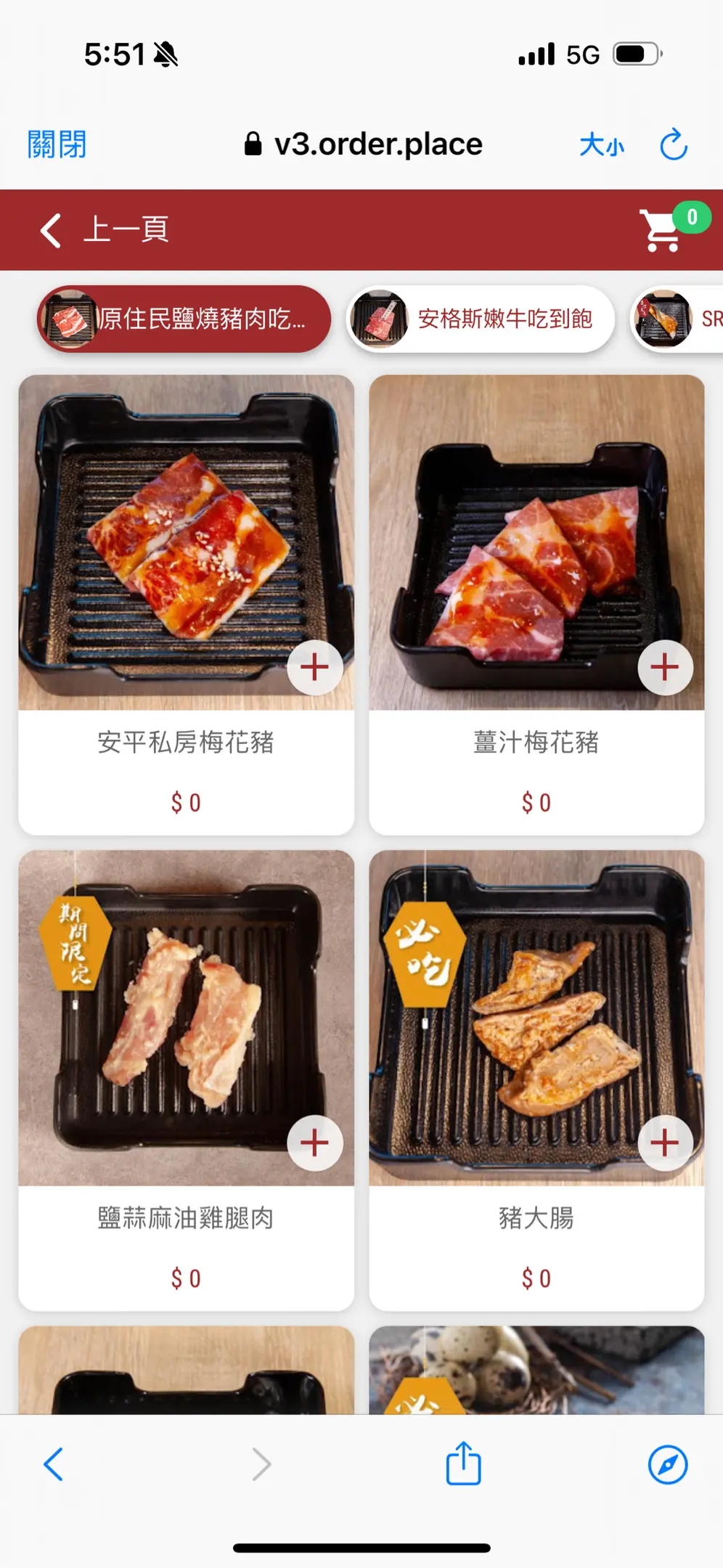Close the in-app browser with 關閉
The image size is (723, 1568).
pos(57,144)
